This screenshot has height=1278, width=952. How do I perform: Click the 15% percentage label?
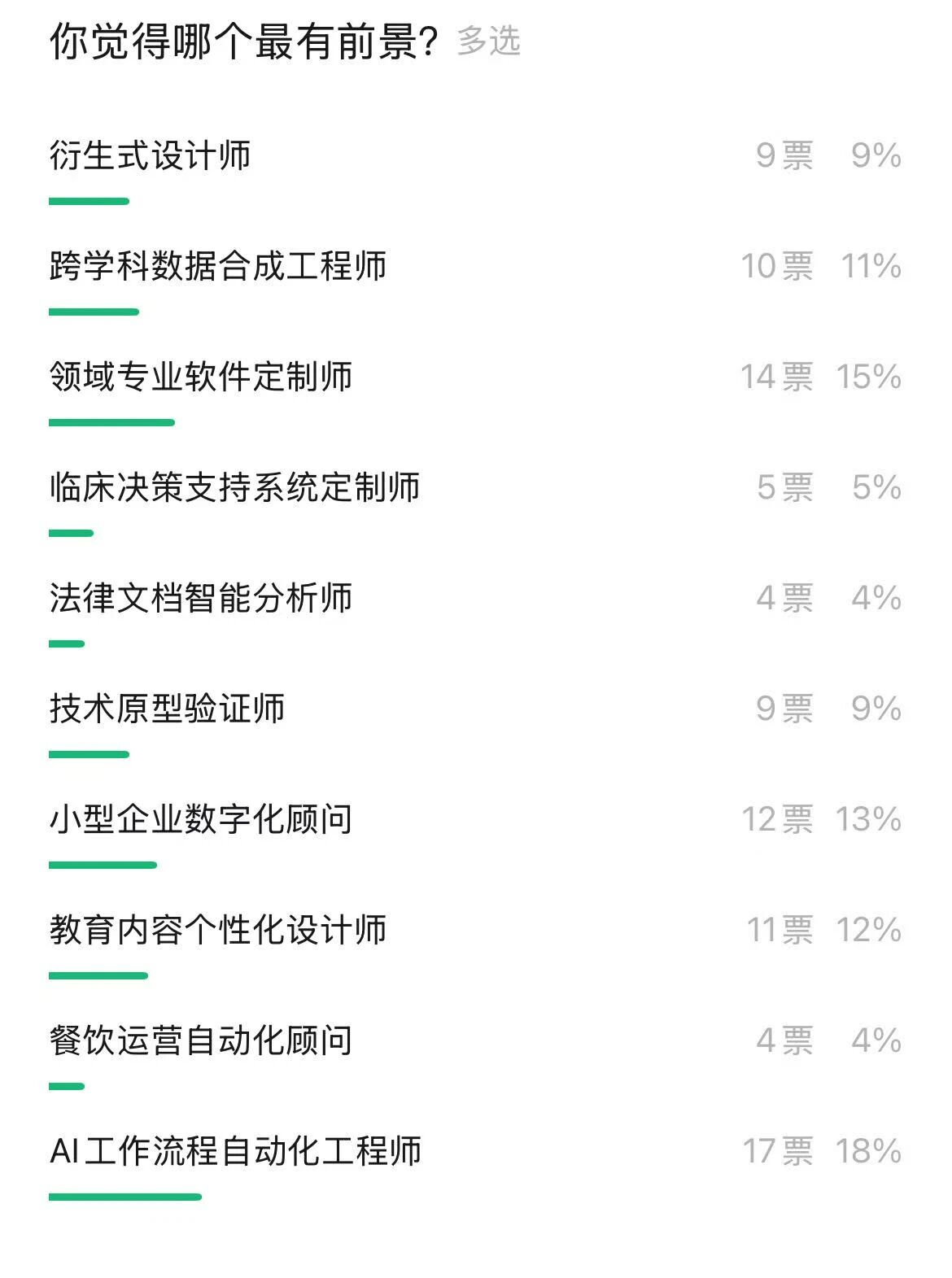[867, 378]
